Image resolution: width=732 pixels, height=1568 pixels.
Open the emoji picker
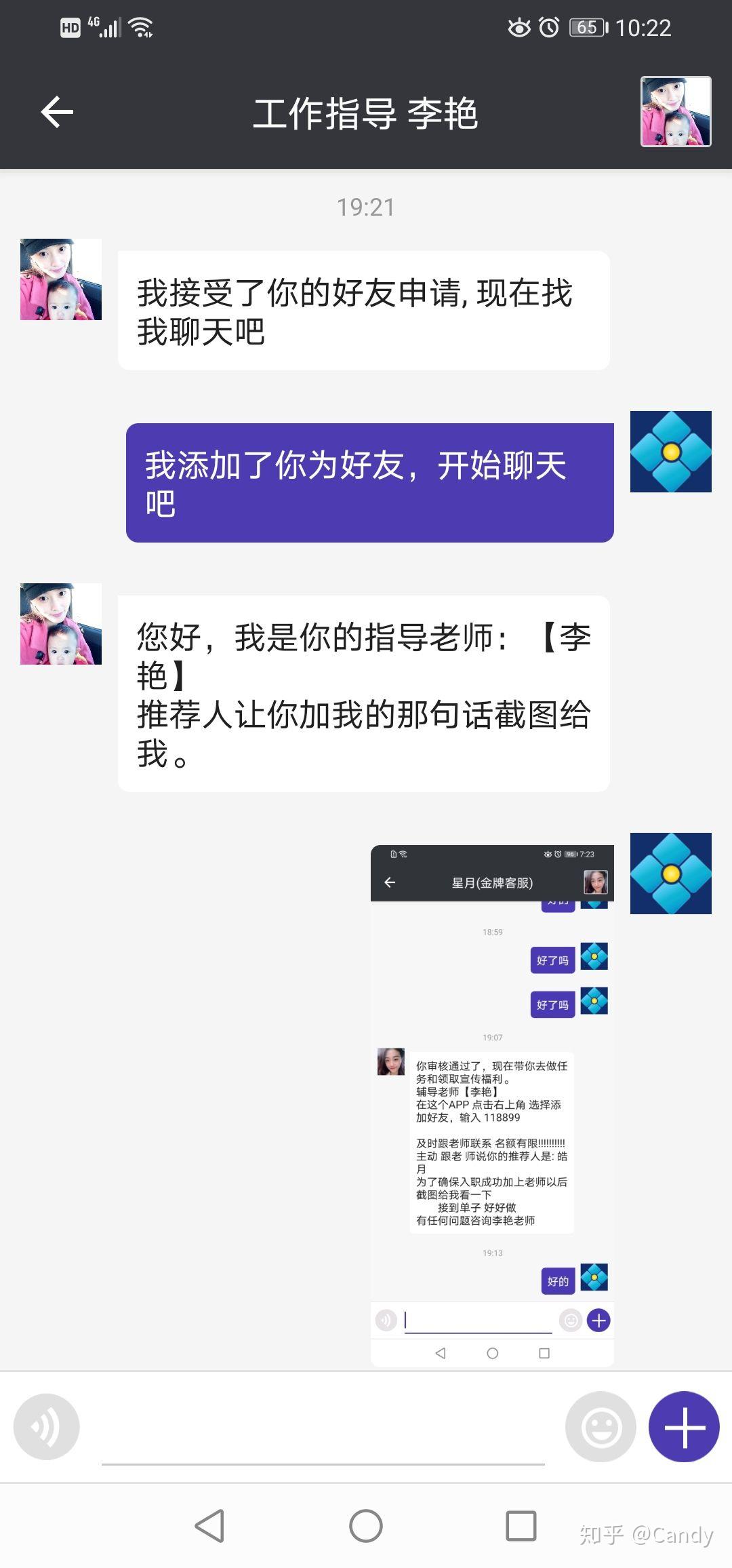pos(601,1426)
